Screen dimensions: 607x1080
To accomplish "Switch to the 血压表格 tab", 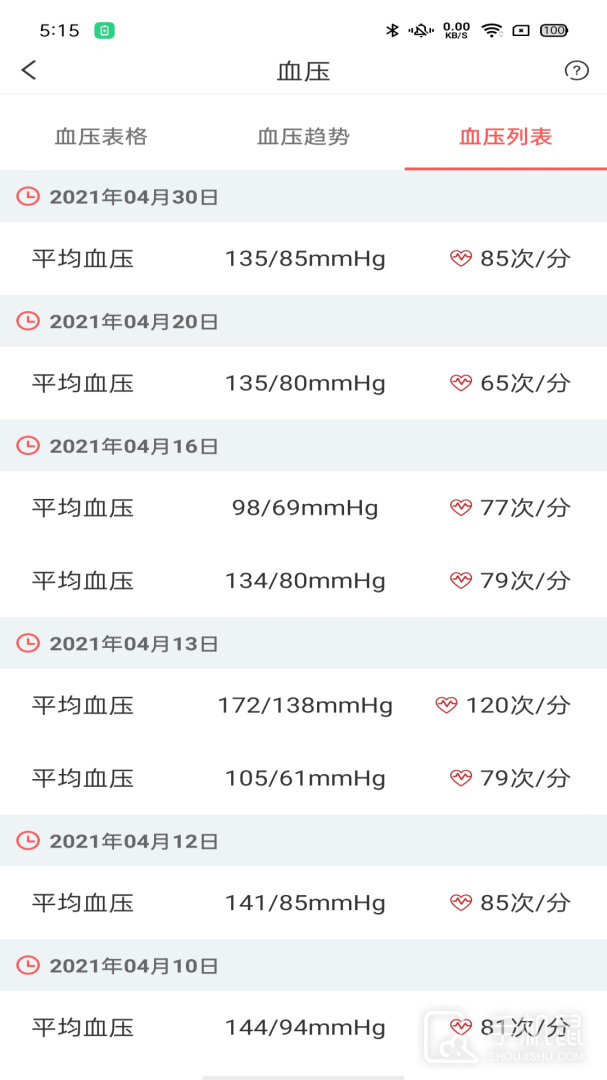I will (101, 137).
